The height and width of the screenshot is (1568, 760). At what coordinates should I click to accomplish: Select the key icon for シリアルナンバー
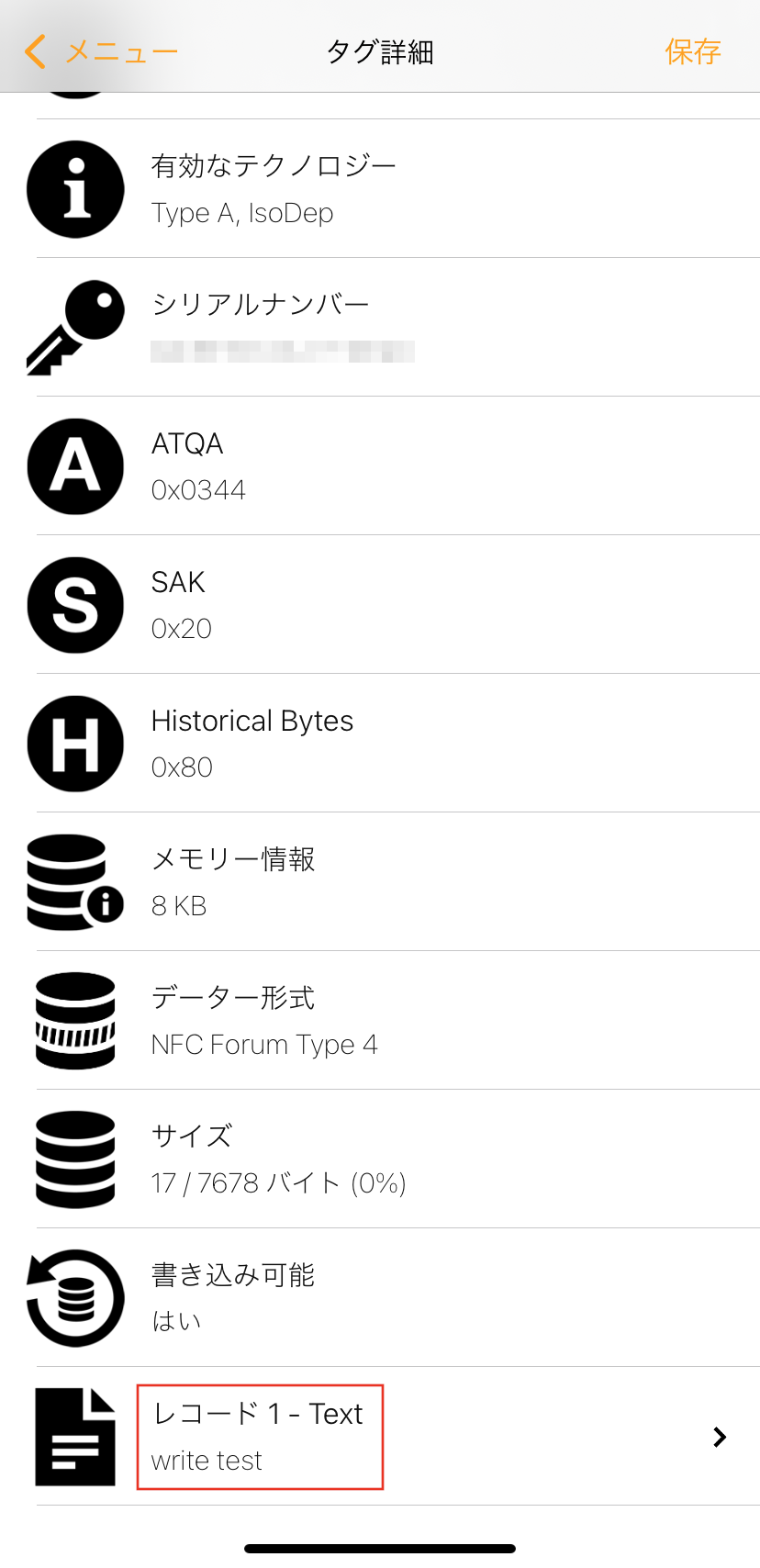[x=75, y=326]
